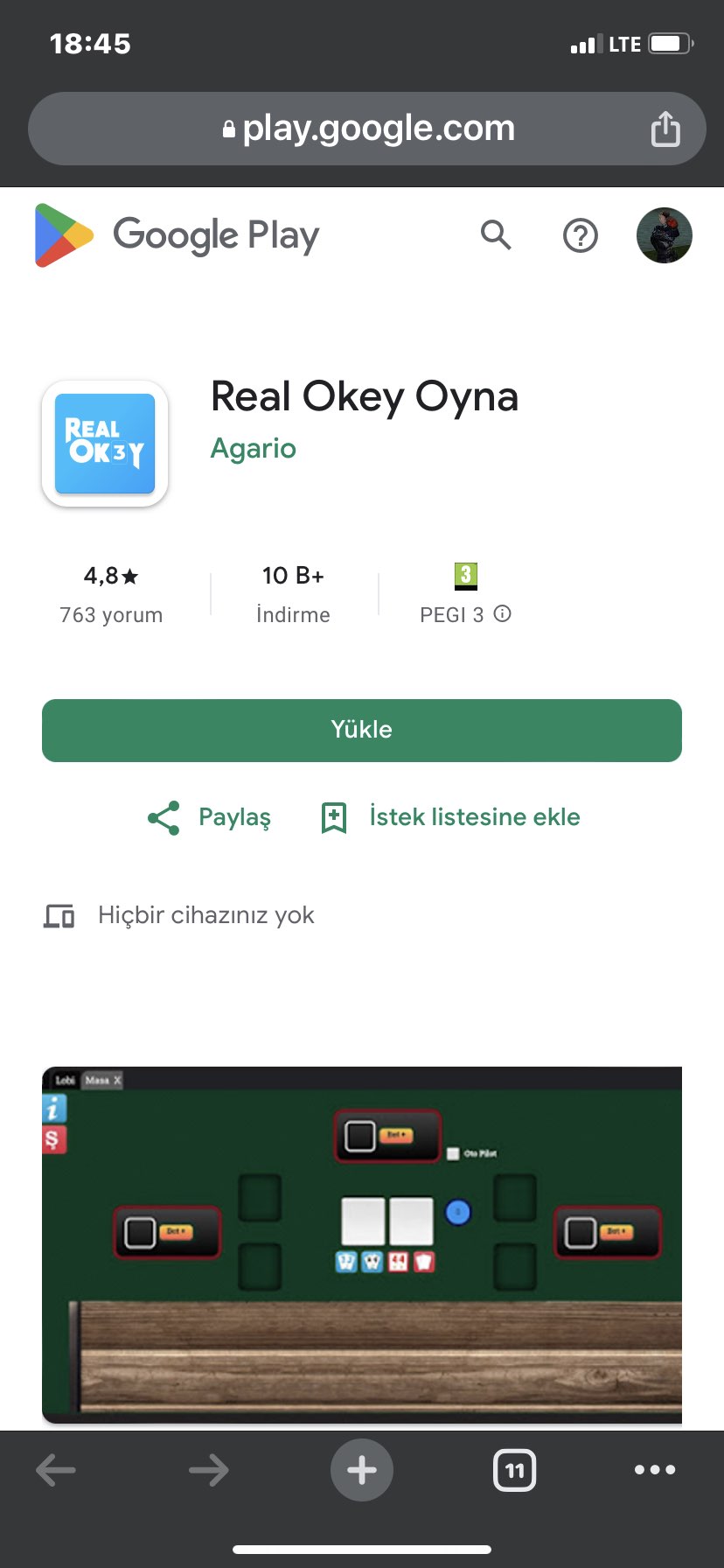The width and height of the screenshot is (724, 1568).
Task: Open the account profile avatar
Action: click(665, 235)
